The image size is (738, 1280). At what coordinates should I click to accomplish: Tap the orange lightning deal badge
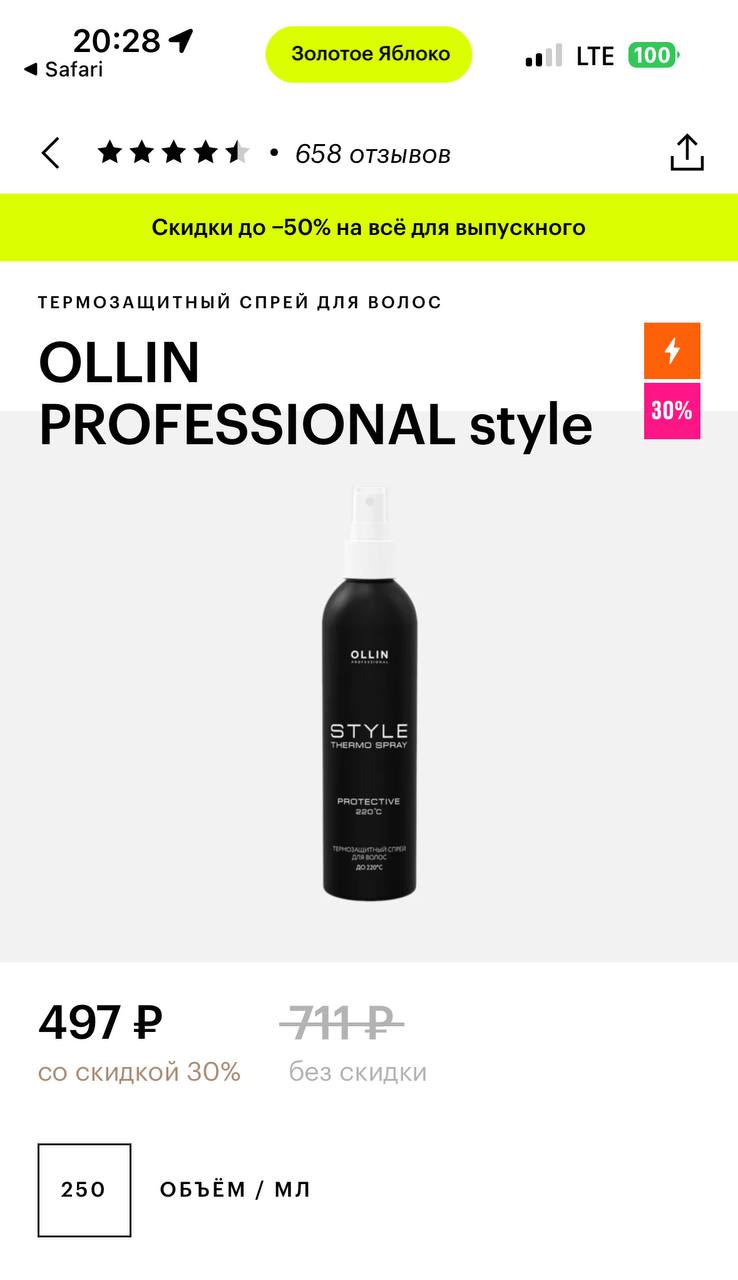pos(672,350)
